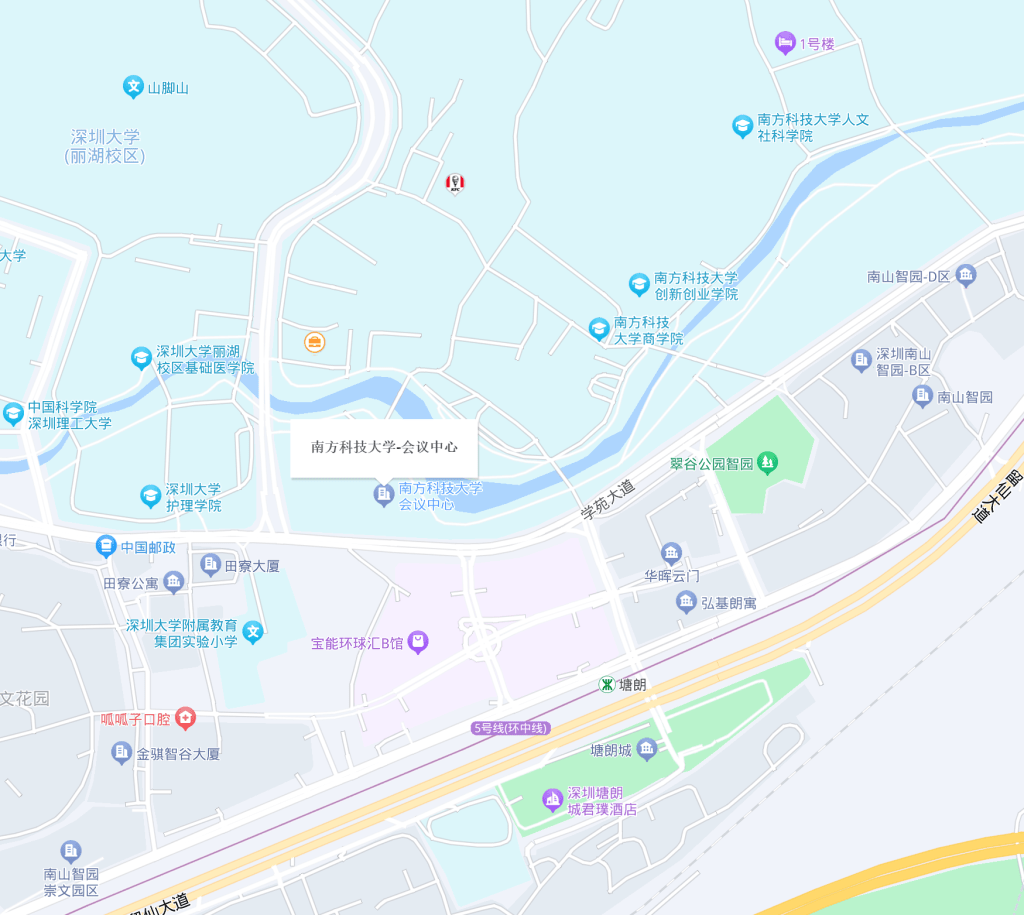1024x915 pixels.
Task: Open the KFC marker on the map
Action: 455,183
